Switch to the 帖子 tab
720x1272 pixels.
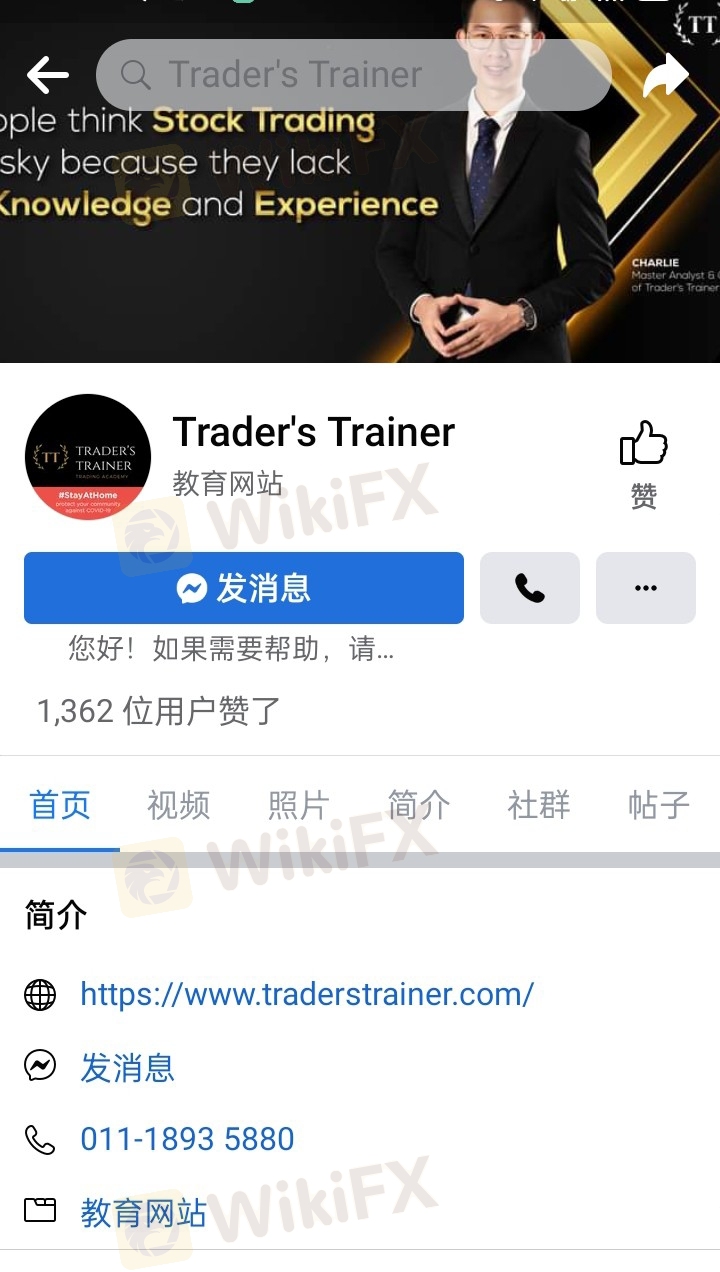click(659, 804)
